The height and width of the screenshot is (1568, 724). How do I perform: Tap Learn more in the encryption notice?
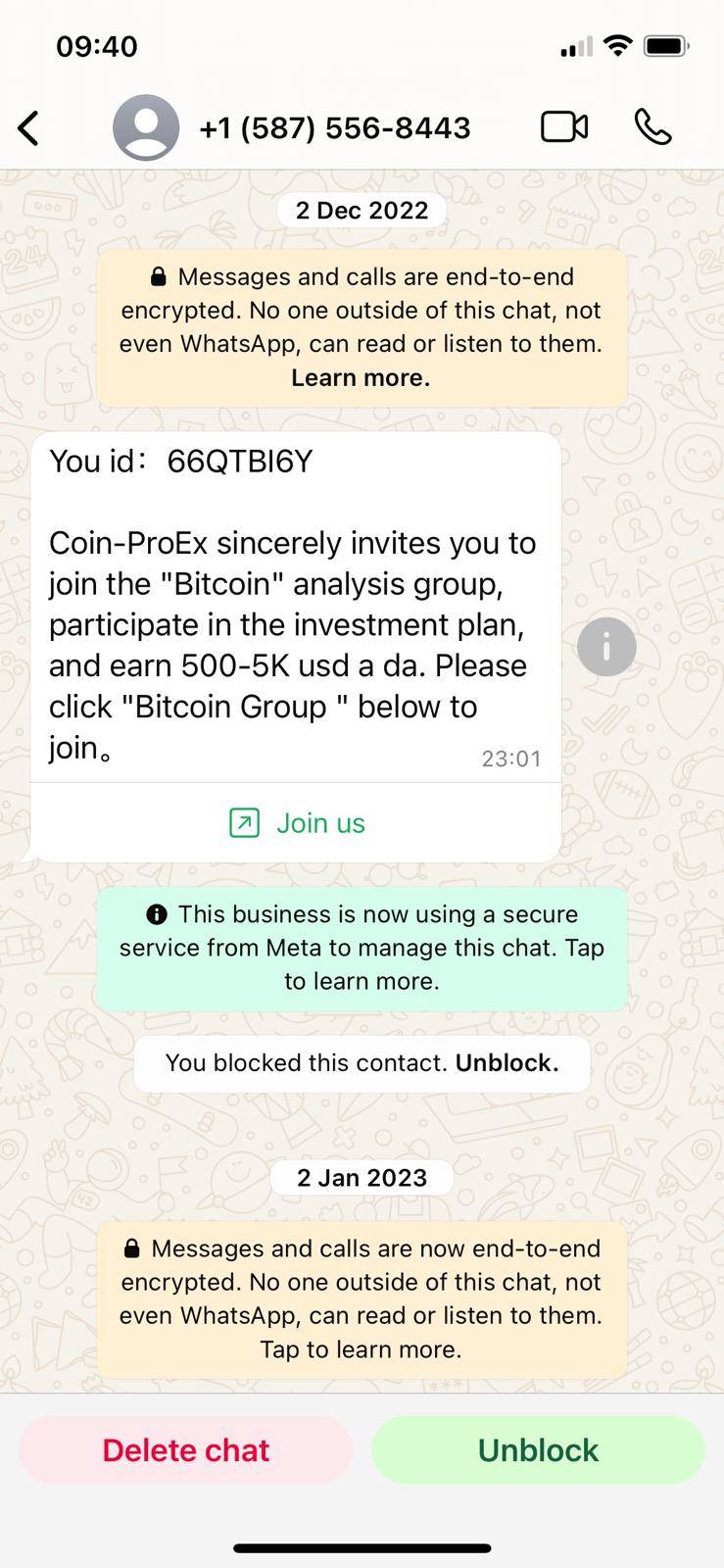pos(361,377)
